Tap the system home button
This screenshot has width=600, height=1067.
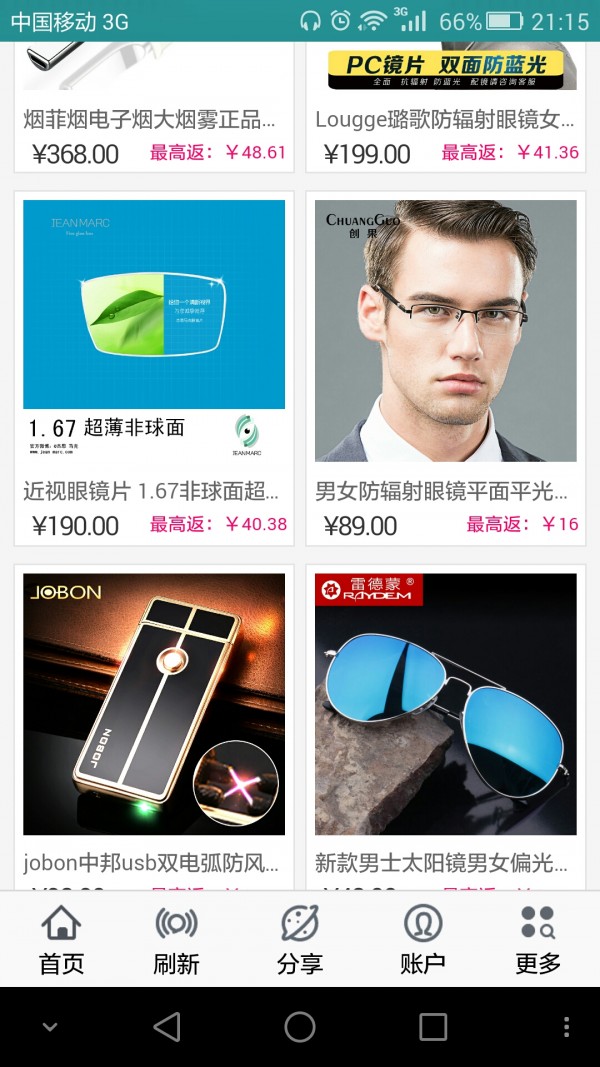[300, 1027]
